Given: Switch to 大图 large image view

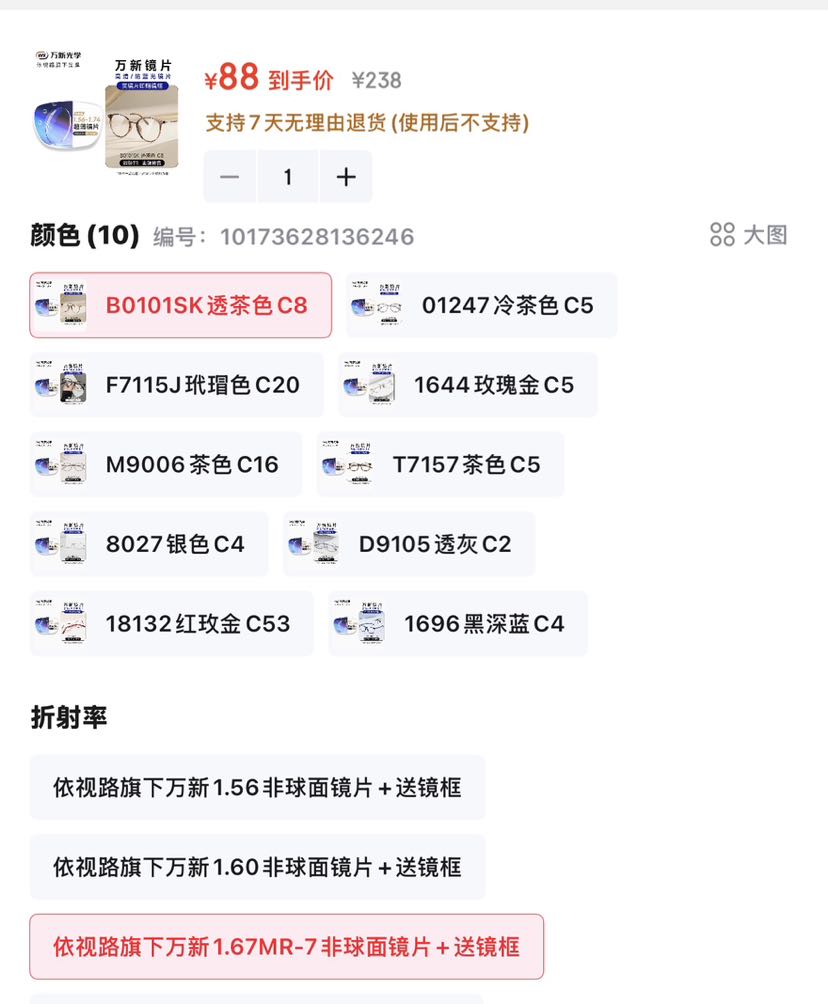Looking at the screenshot, I should [x=749, y=235].
